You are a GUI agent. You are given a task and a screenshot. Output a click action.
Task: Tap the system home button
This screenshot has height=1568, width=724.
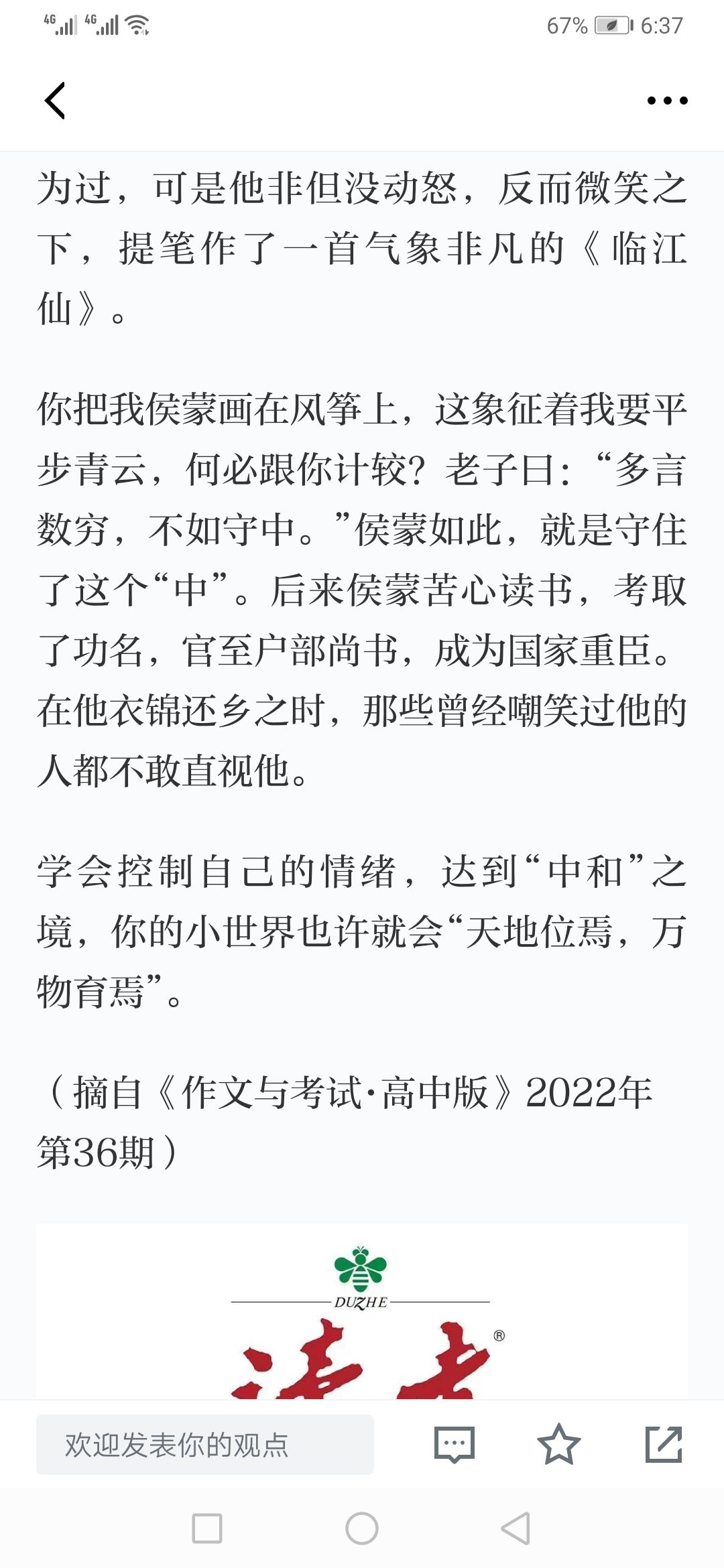click(362, 1528)
